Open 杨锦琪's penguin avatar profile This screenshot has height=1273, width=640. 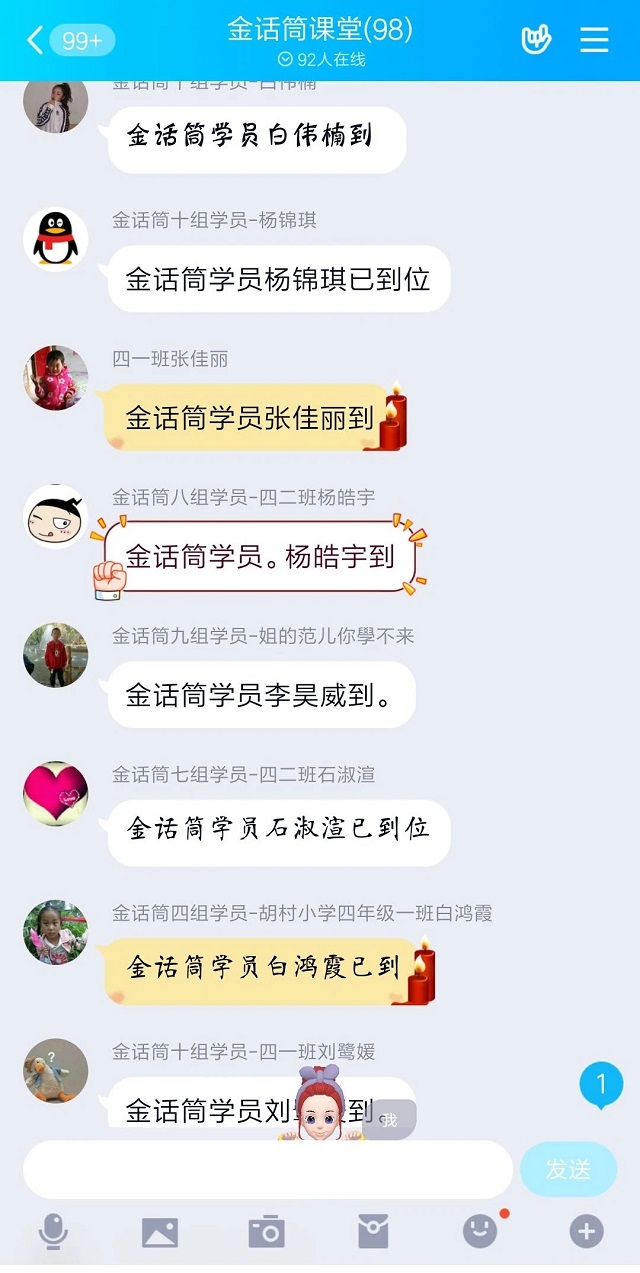point(56,239)
